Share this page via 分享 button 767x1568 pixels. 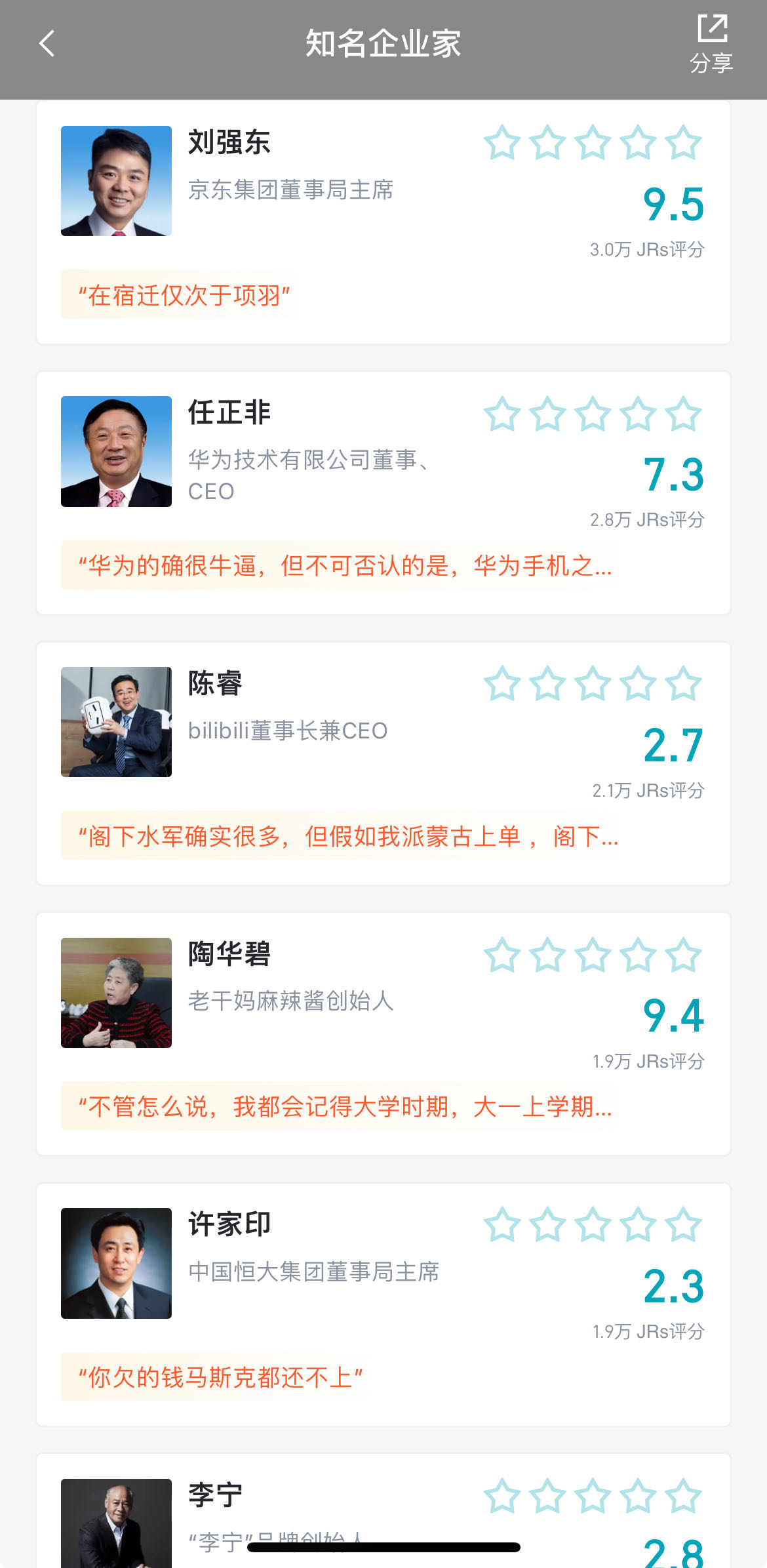(x=711, y=44)
